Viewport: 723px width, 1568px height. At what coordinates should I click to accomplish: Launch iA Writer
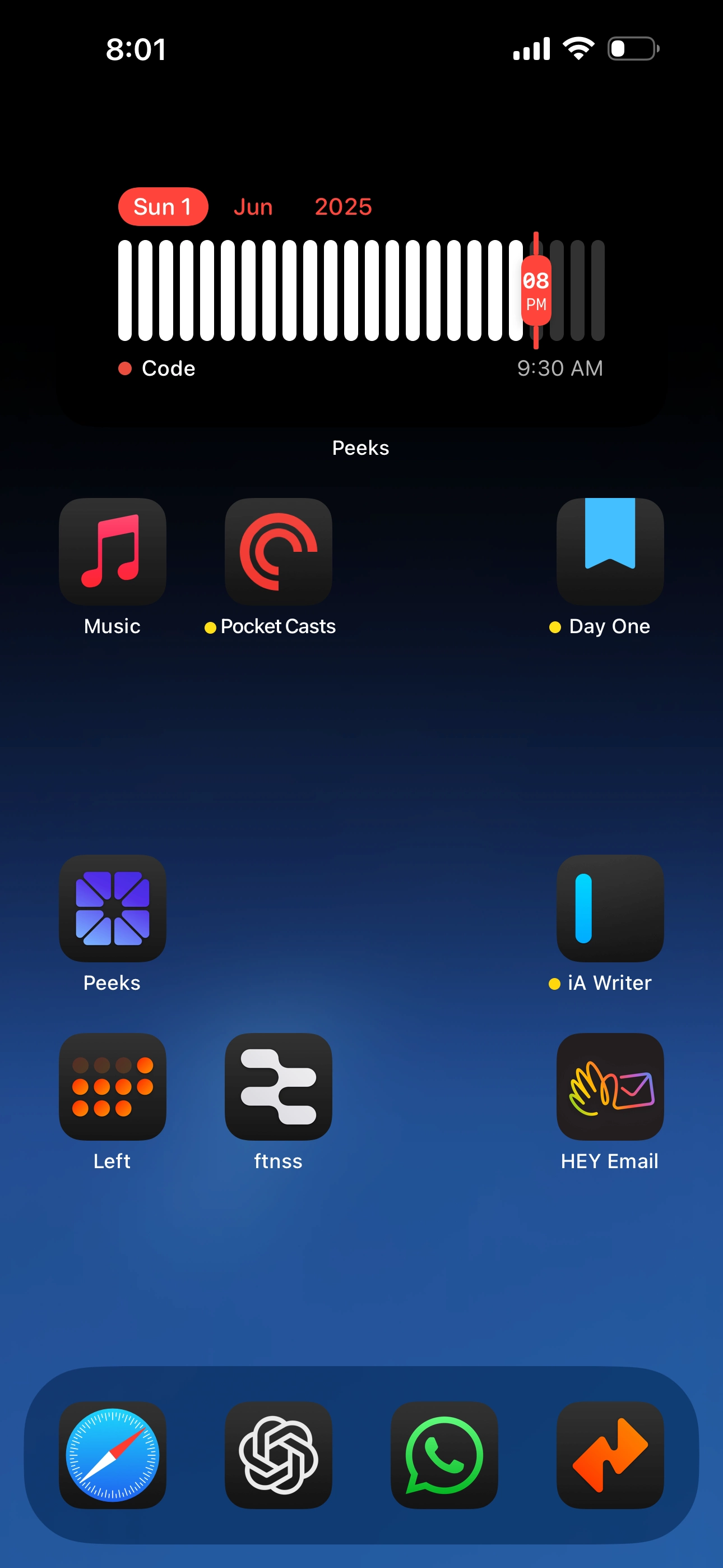click(610, 908)
